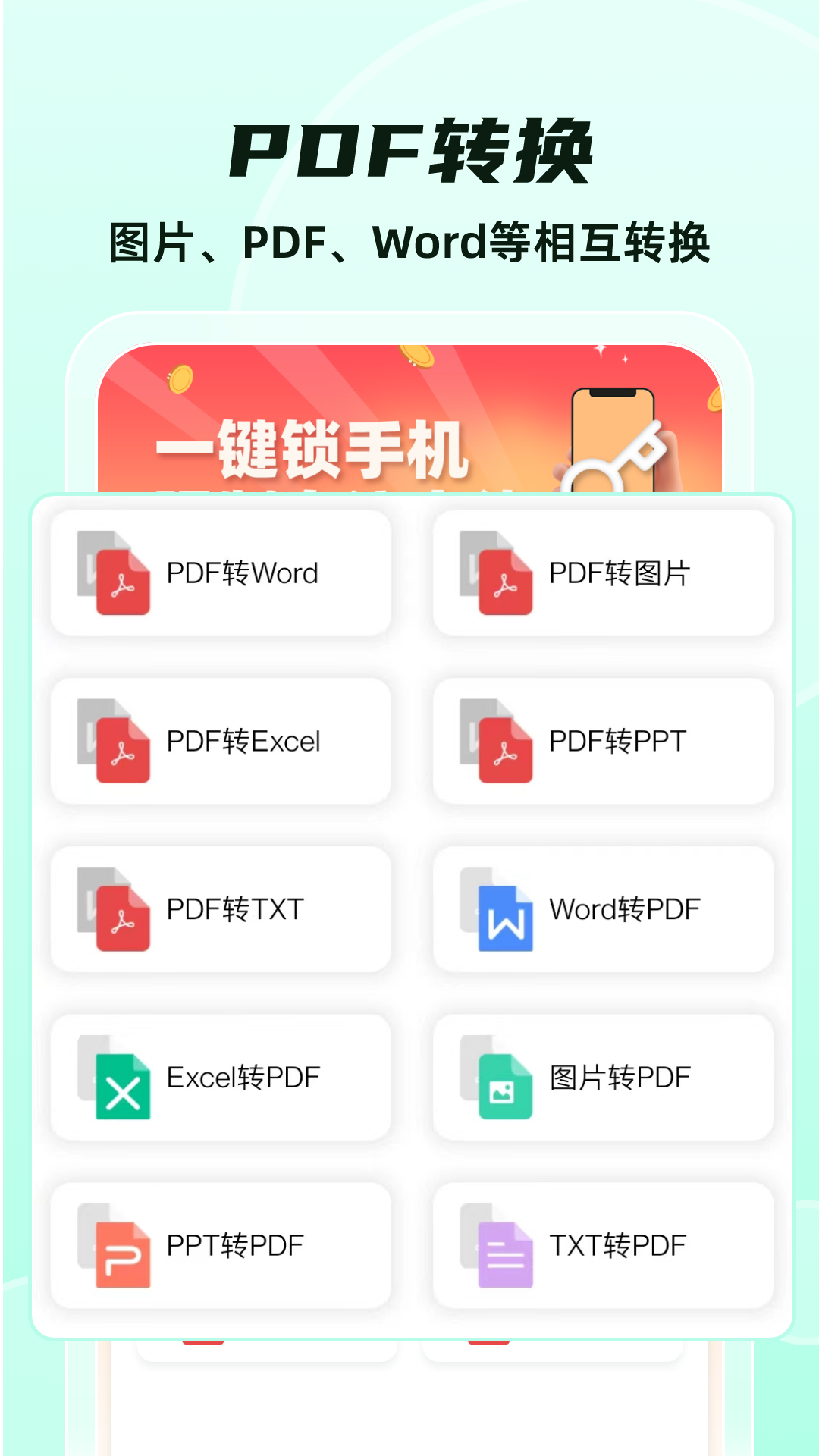Open the PDF转图片 conversion card

pos(603,573)
